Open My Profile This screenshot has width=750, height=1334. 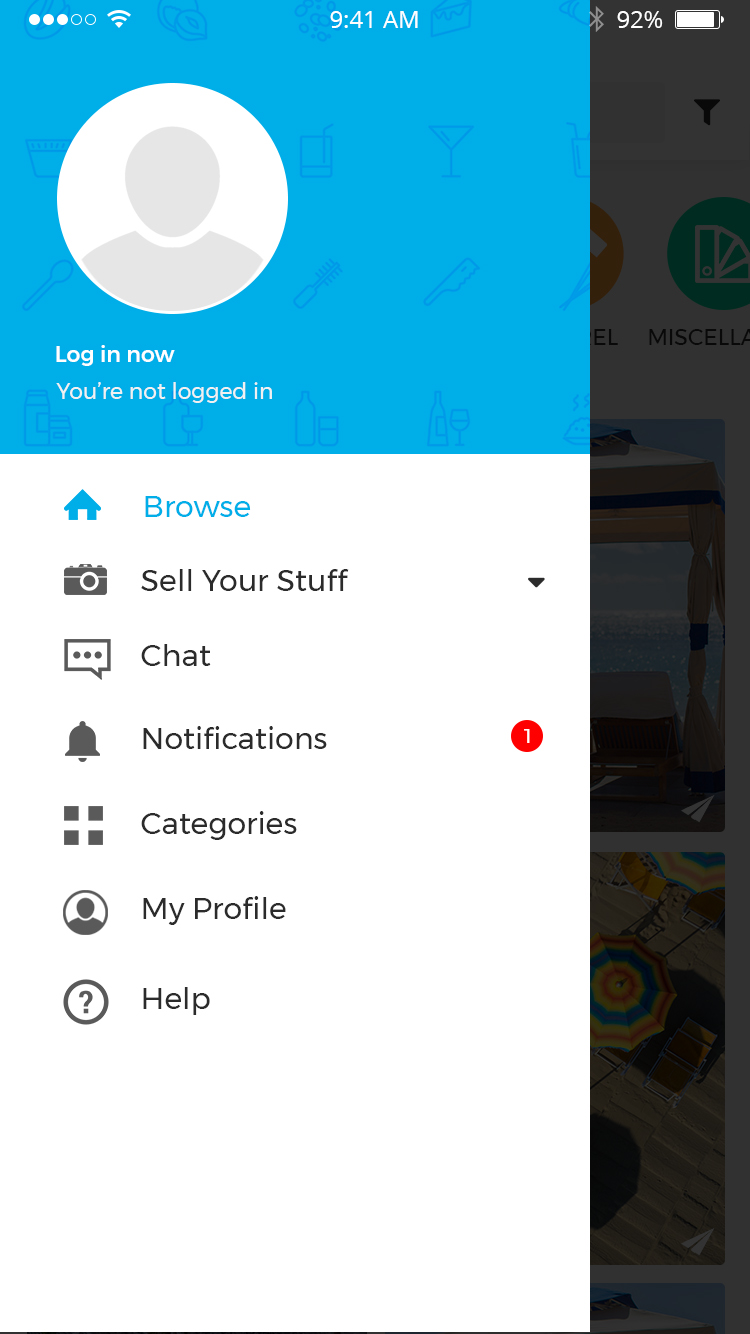pyautogui.click(x=213, y=909)
